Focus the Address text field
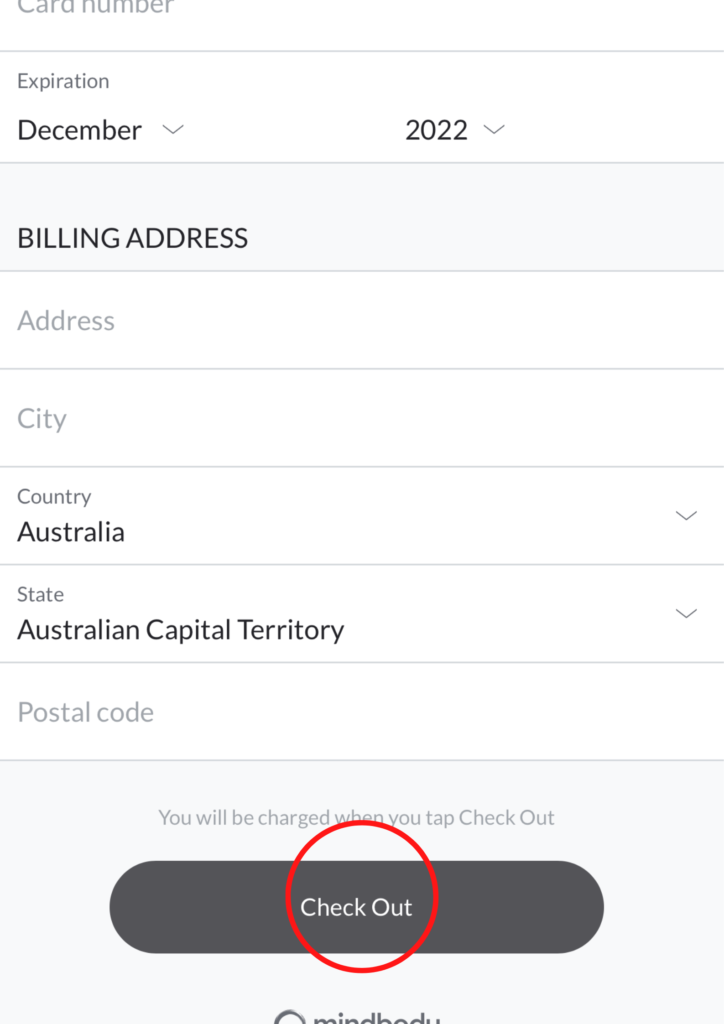The height and width of the screenshot is (1024, 724). [360, 321]
